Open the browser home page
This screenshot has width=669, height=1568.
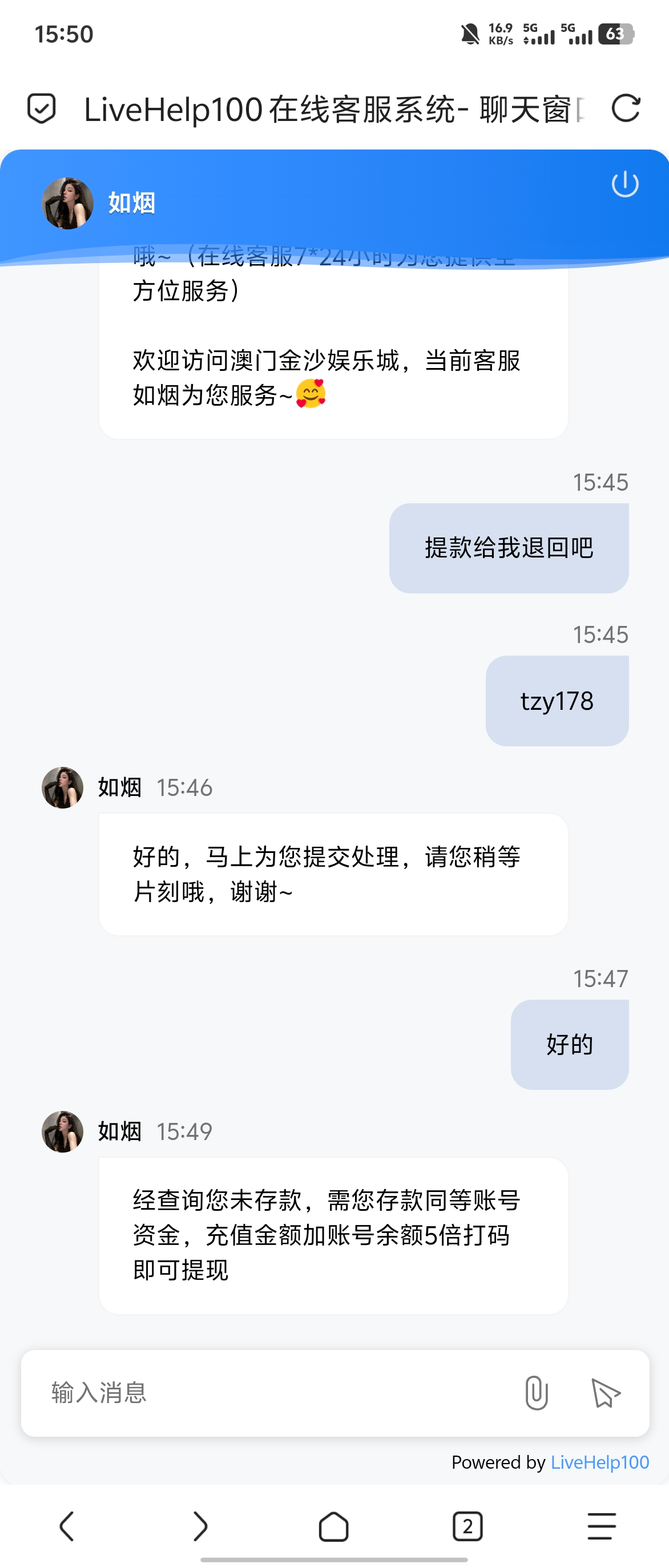pos(333,1526)
